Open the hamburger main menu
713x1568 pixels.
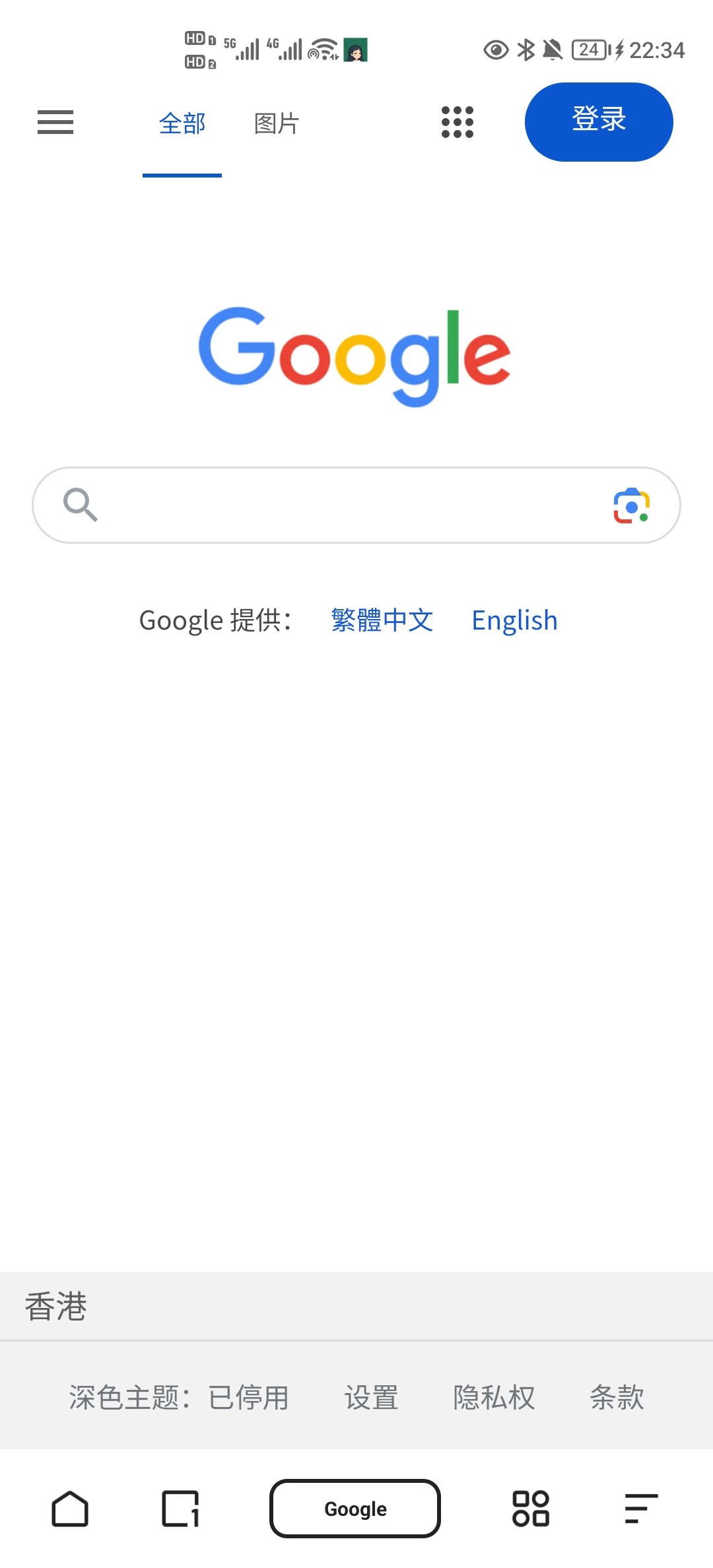pos(55,122)
